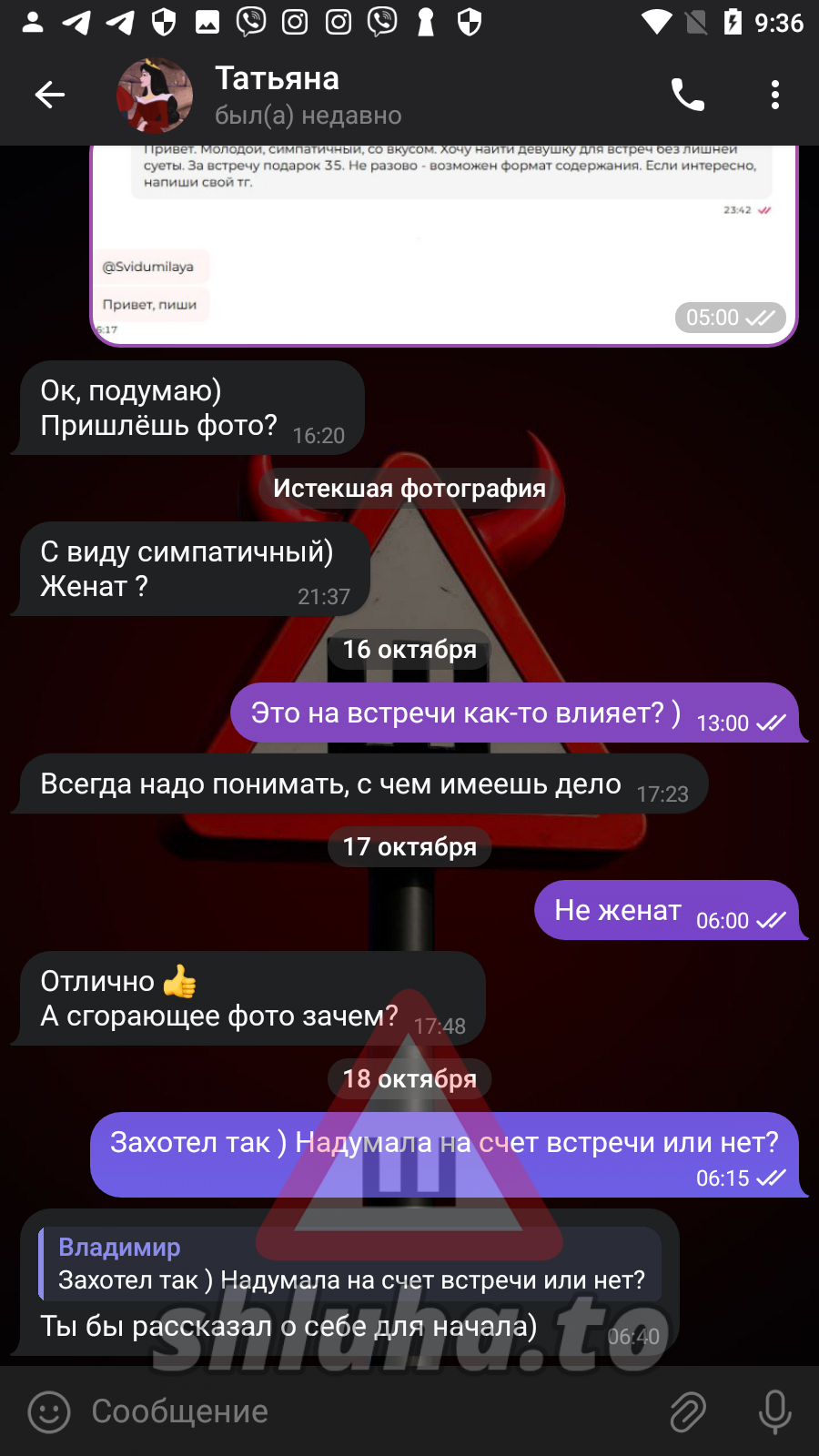
Task: Tap the microphone to record voice
Action: click(774, 1412)
